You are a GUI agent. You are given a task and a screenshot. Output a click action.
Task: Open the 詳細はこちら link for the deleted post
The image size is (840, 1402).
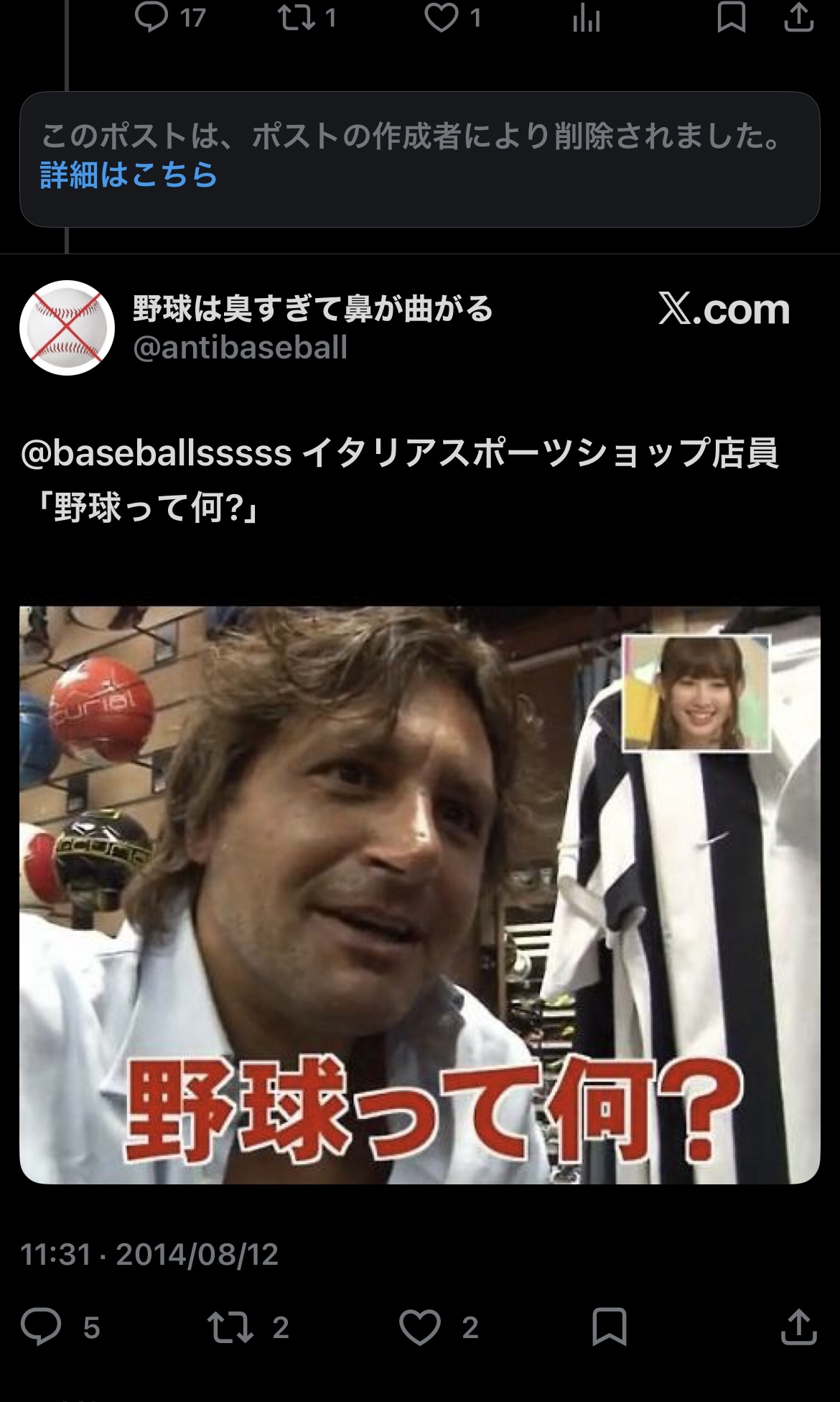pyautogui.click(x=129, y=175)
